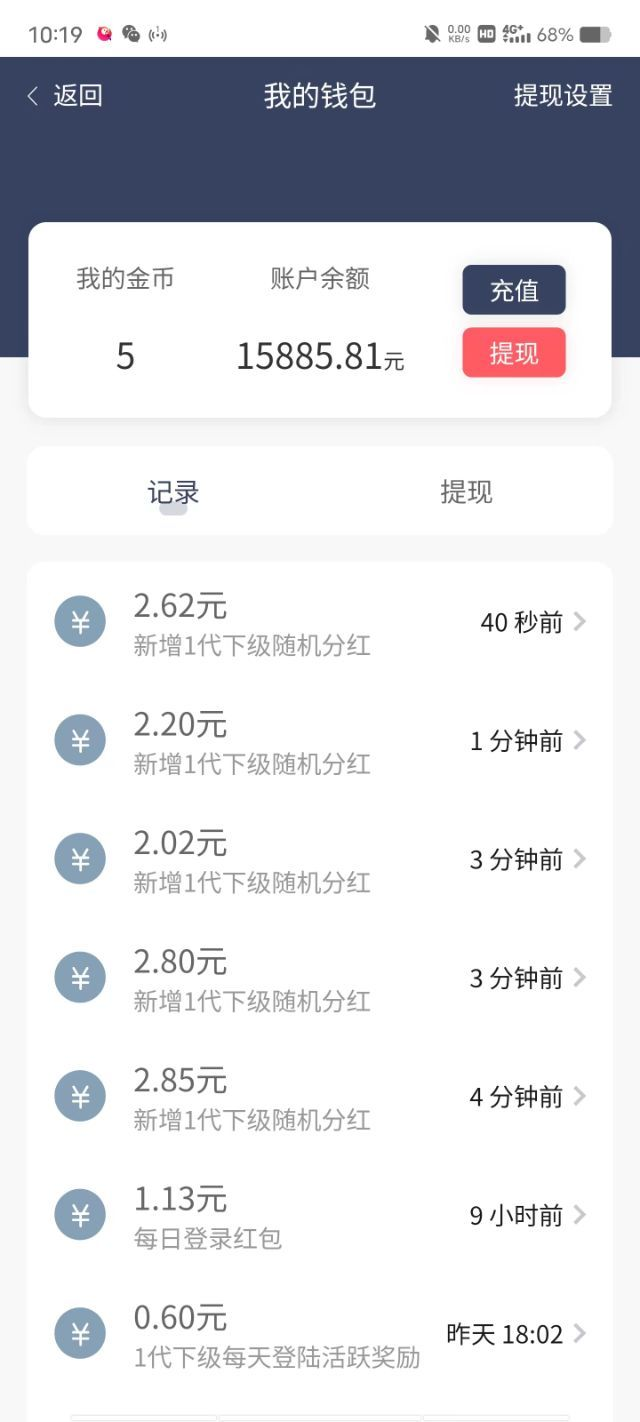Open the 2.85元 record from 4 分钟前
The image size is (640, 1422).
[x=320, y=1097]
